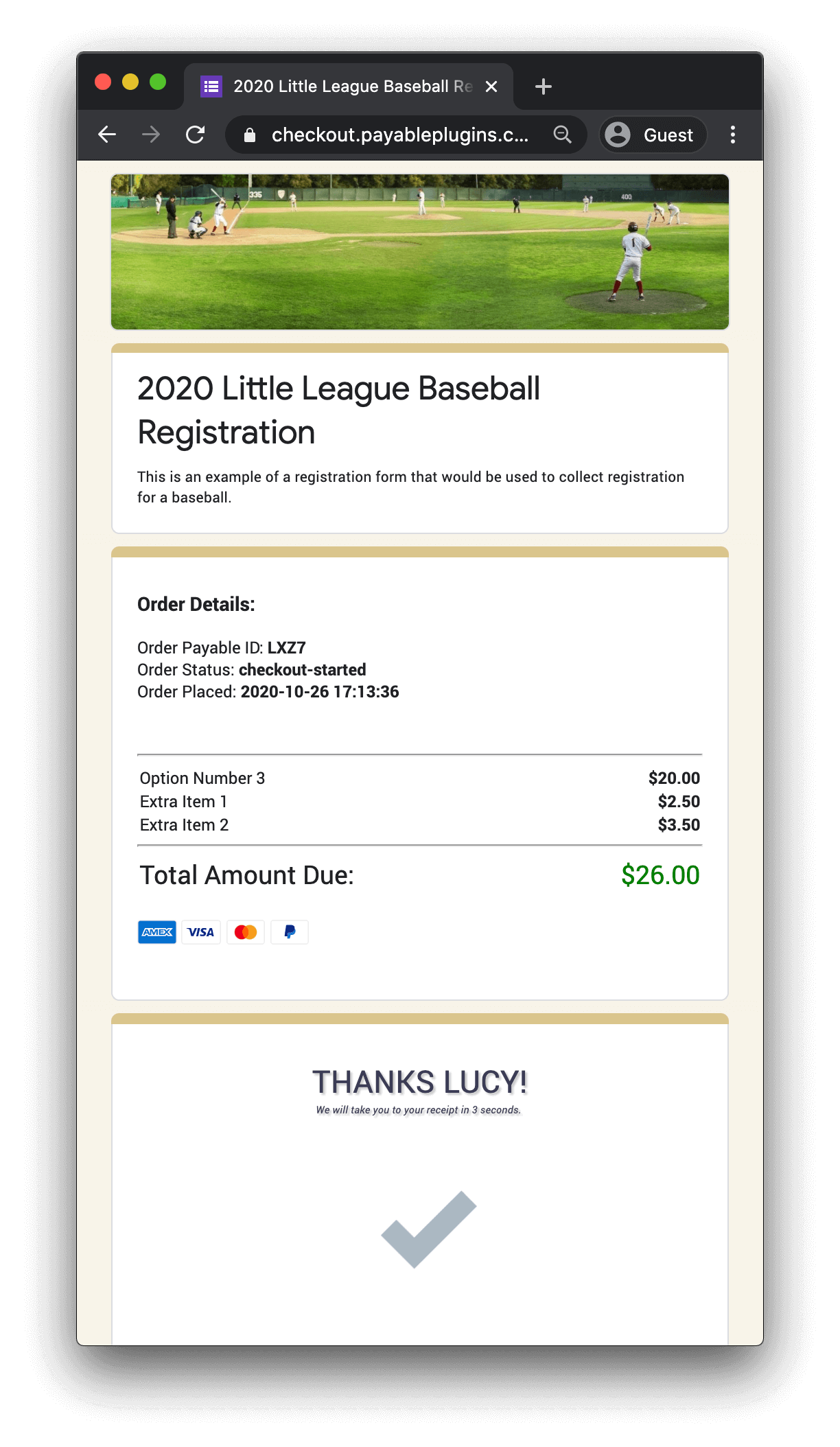The height and width of the screenshot is (1447, 840).
Task: Open the browser three-dot menu
Action: [733, 135]
